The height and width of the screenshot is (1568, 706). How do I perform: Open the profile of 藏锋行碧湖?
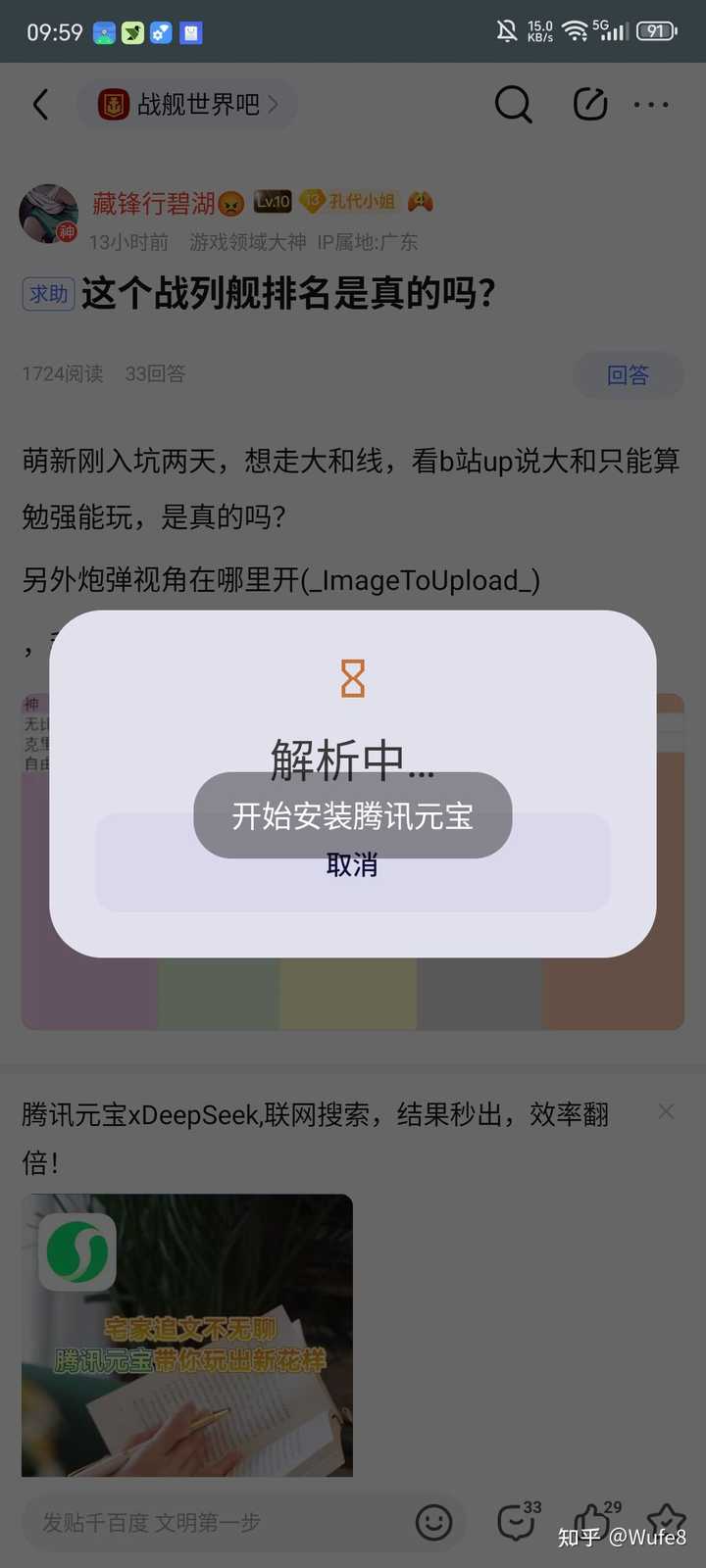pyautogui.click(x=48, y=212)
